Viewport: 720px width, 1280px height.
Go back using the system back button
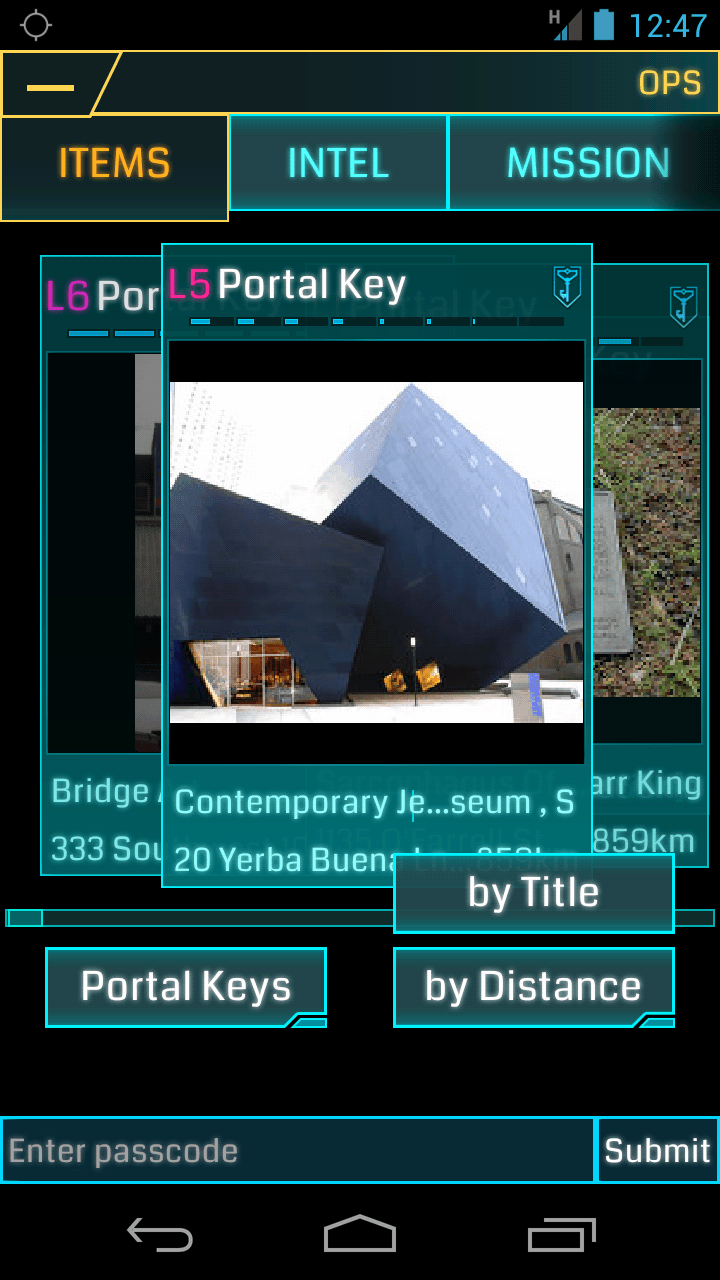point(160,1236)
